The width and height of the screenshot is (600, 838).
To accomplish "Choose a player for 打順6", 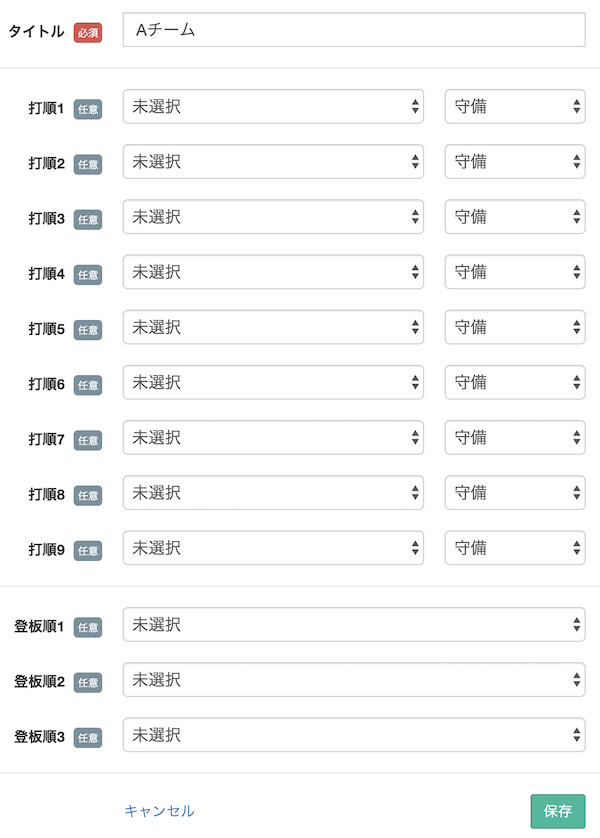I will pos(273,382).
